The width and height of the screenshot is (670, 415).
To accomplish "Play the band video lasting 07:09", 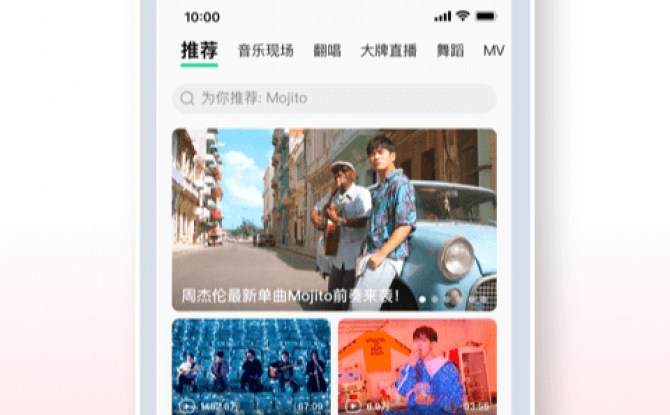I will point(251,366).
